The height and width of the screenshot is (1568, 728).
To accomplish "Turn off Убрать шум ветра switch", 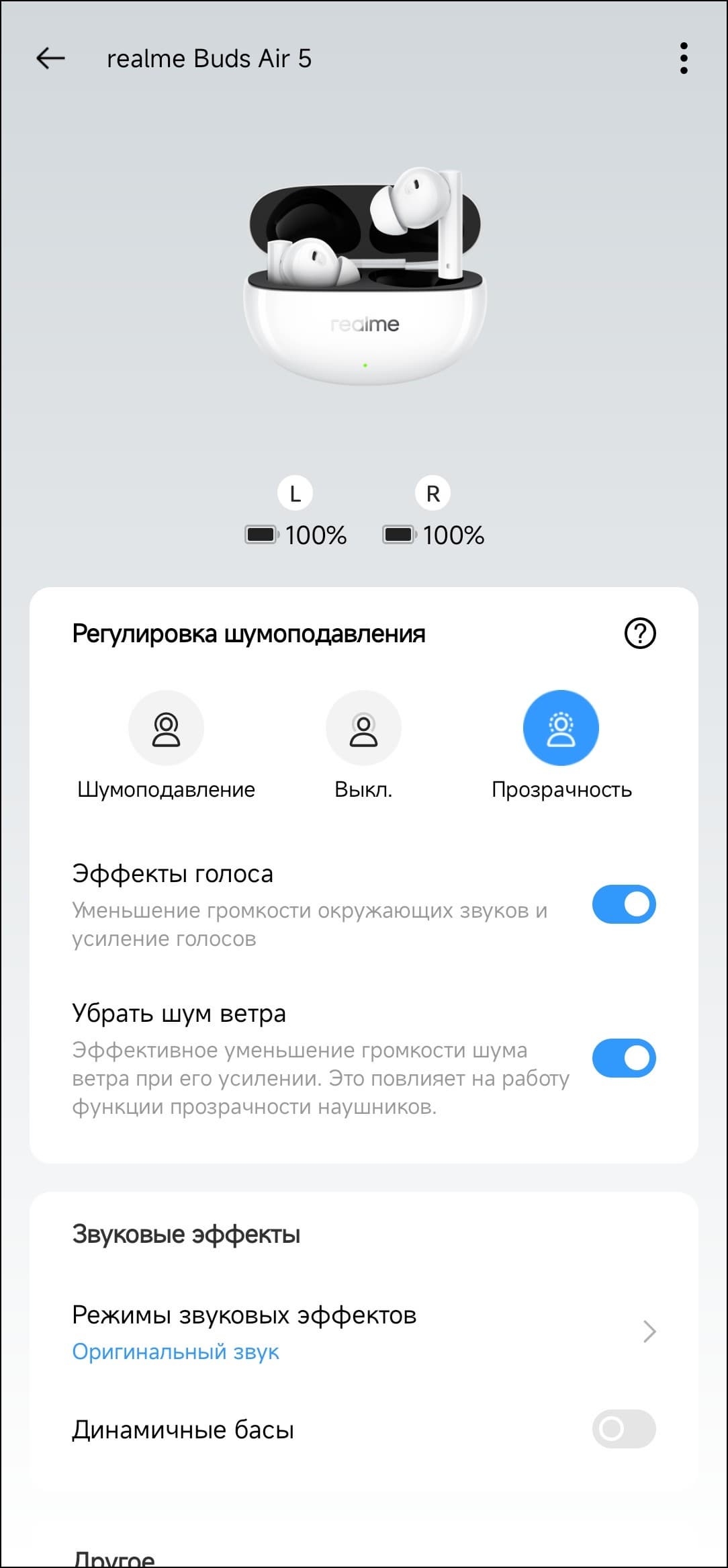I will 623,1058.
